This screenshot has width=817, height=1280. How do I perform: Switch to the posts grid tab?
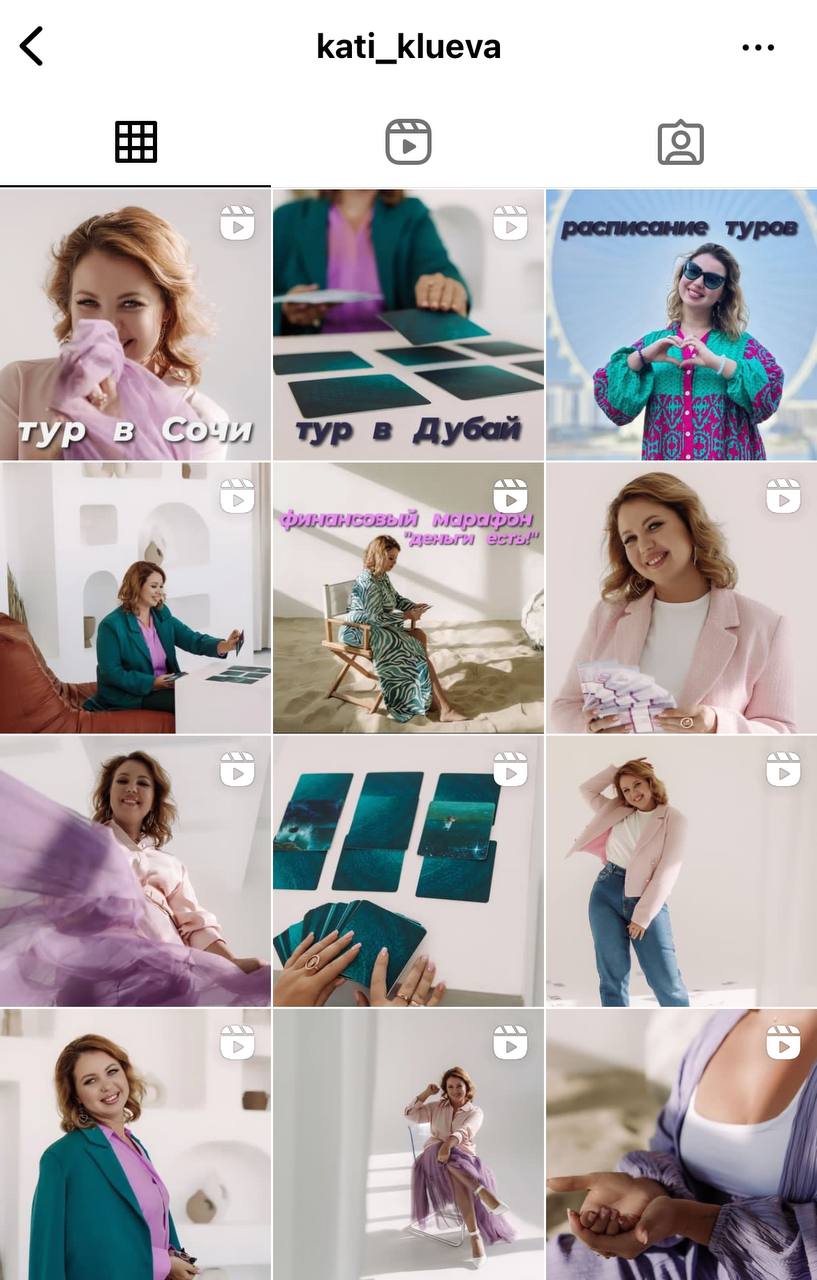[136, 142]
